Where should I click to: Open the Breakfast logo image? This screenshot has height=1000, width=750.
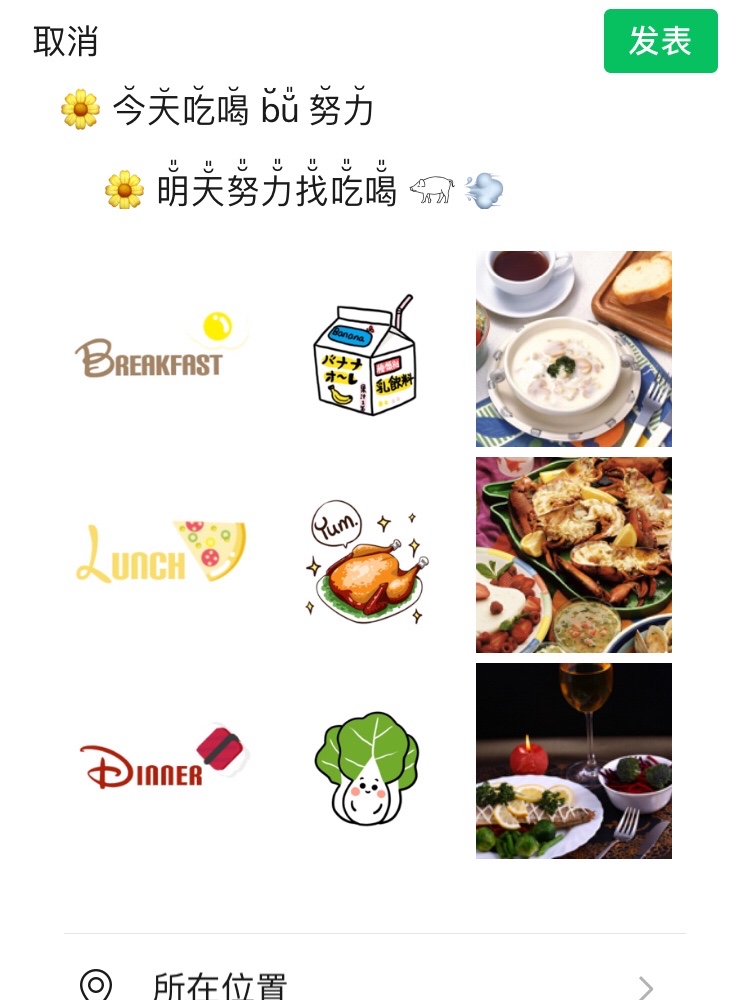pos(162,349)
